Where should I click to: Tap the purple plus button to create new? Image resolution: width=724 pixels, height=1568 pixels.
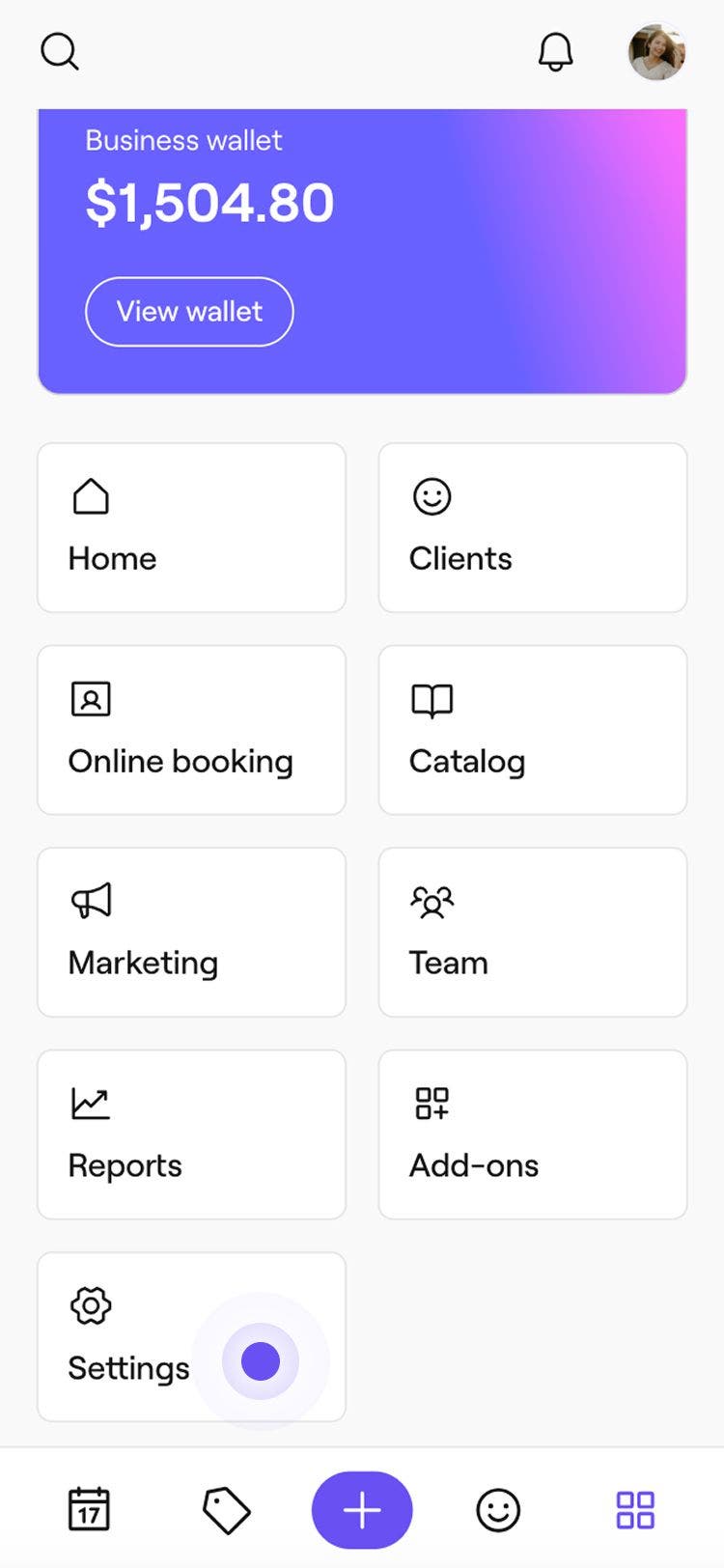(x=362, y=1509)
